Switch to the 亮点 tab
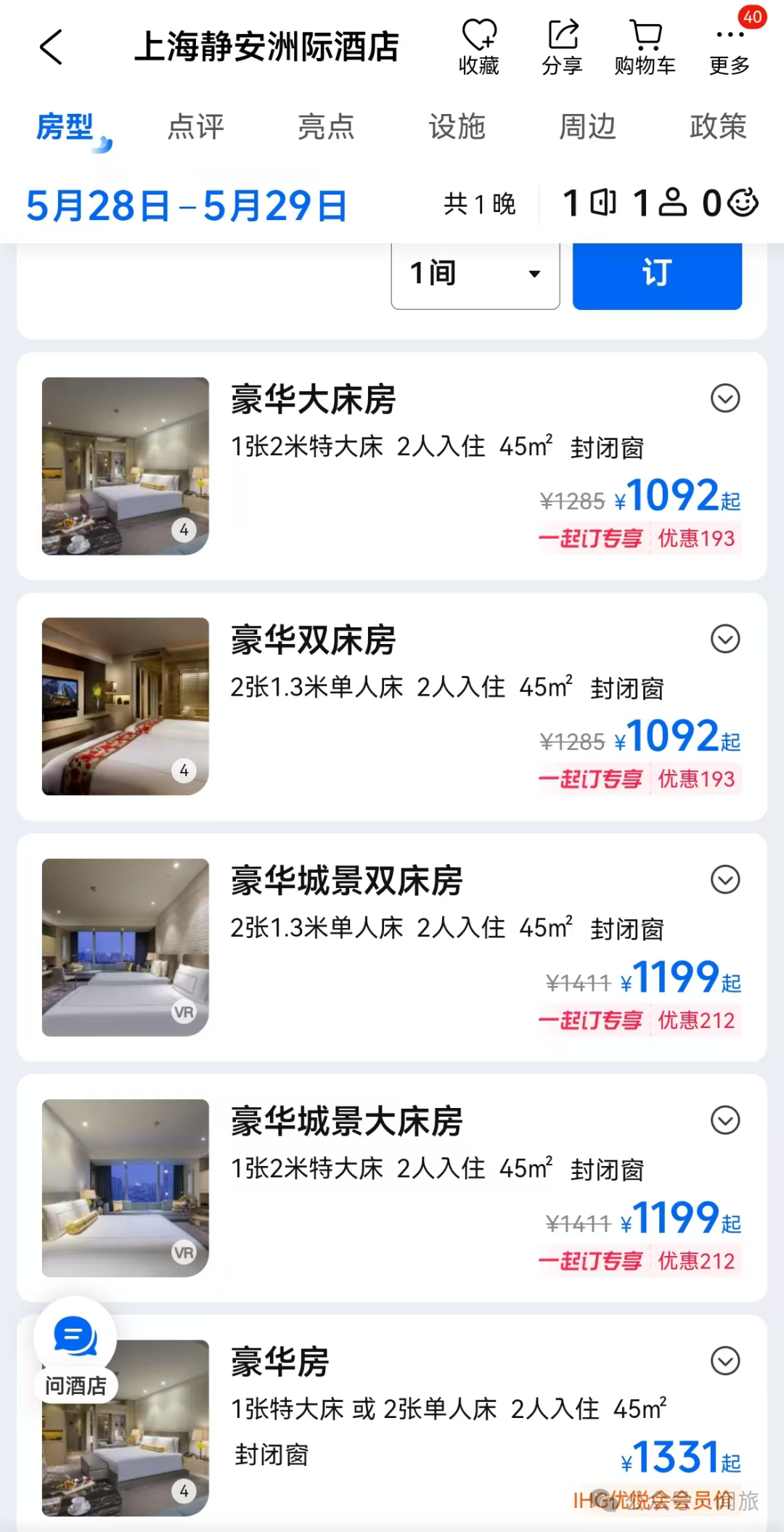 coord(327,127)
